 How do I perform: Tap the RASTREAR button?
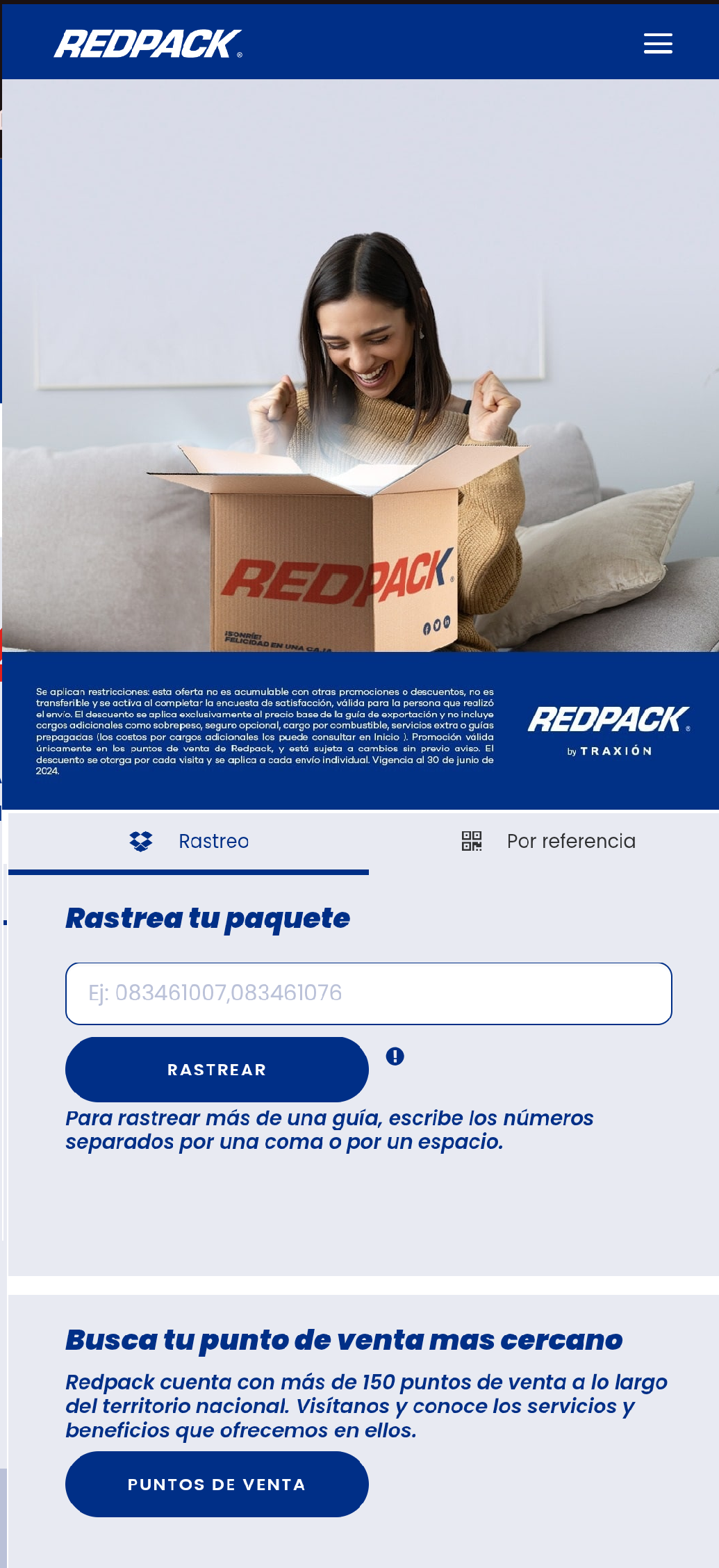point(217,1070)
